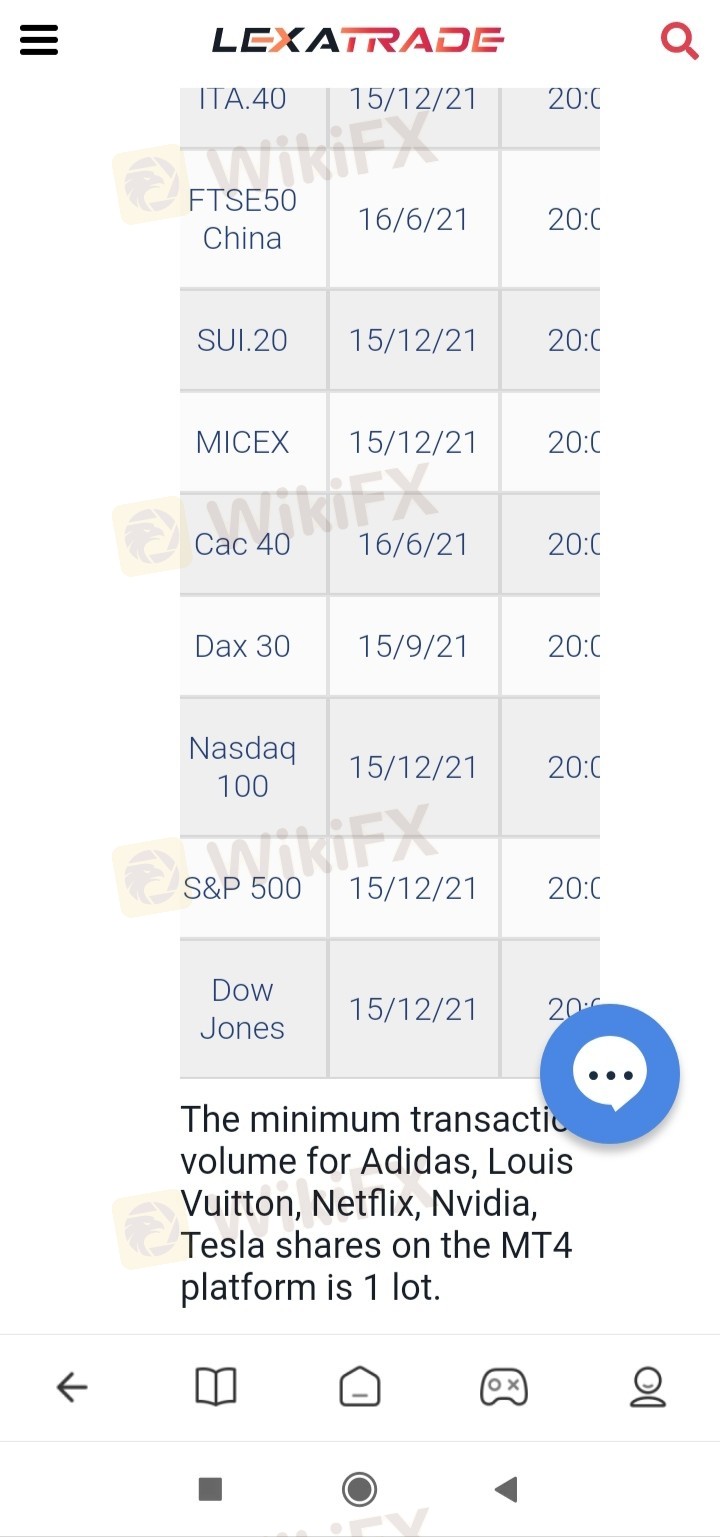Tap the system back triangle

(506, 1489)
